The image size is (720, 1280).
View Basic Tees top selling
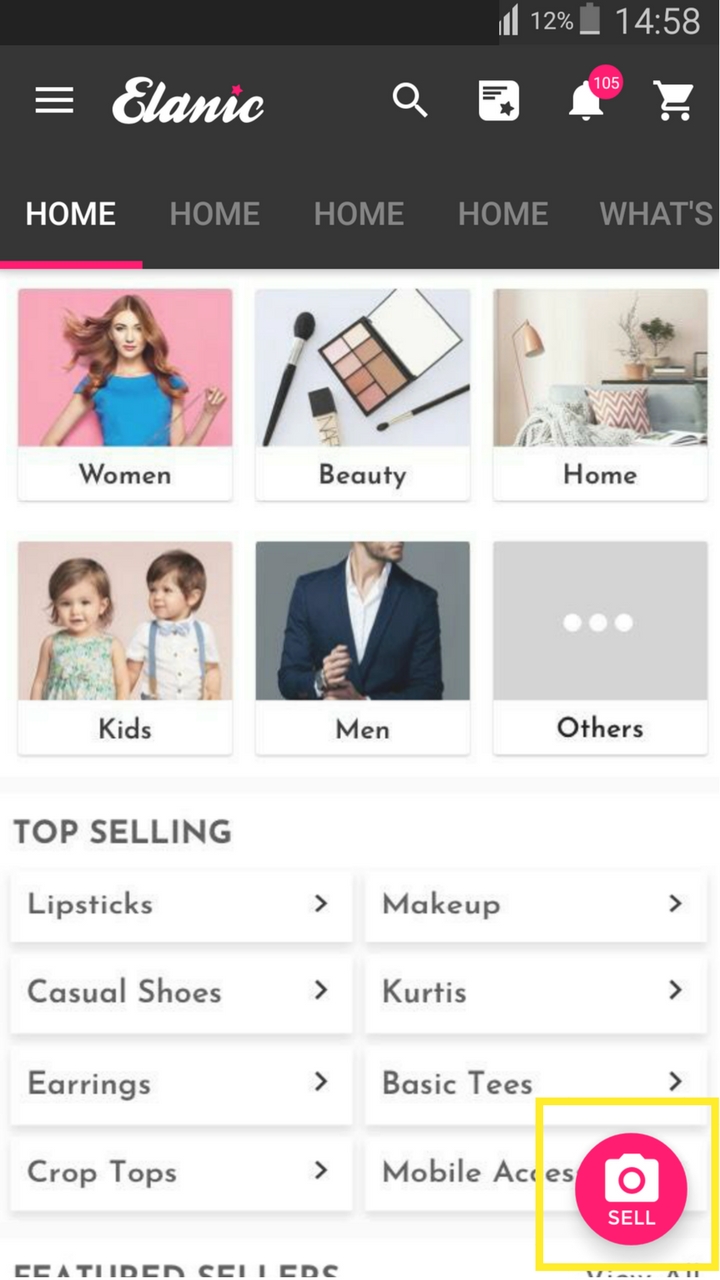(x=535, y=1083)
